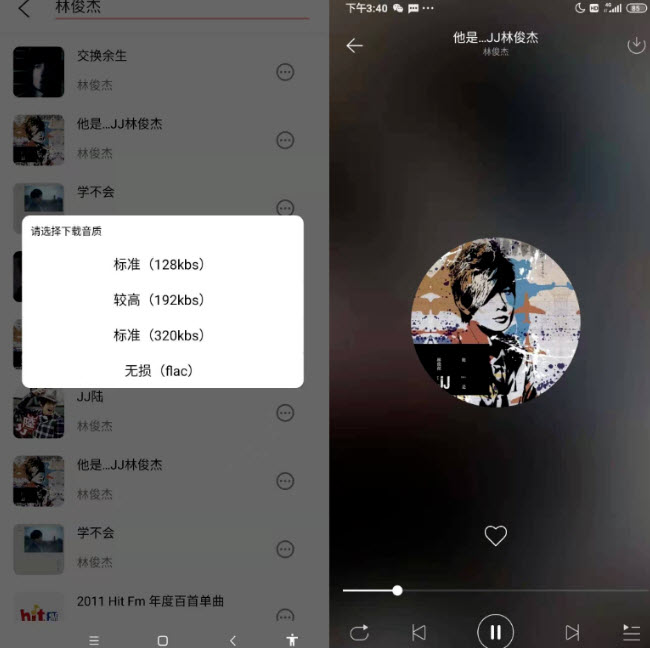650x648 pixels.
Task: Seek using the playback progress bar
Action: [x=490, y=590]
